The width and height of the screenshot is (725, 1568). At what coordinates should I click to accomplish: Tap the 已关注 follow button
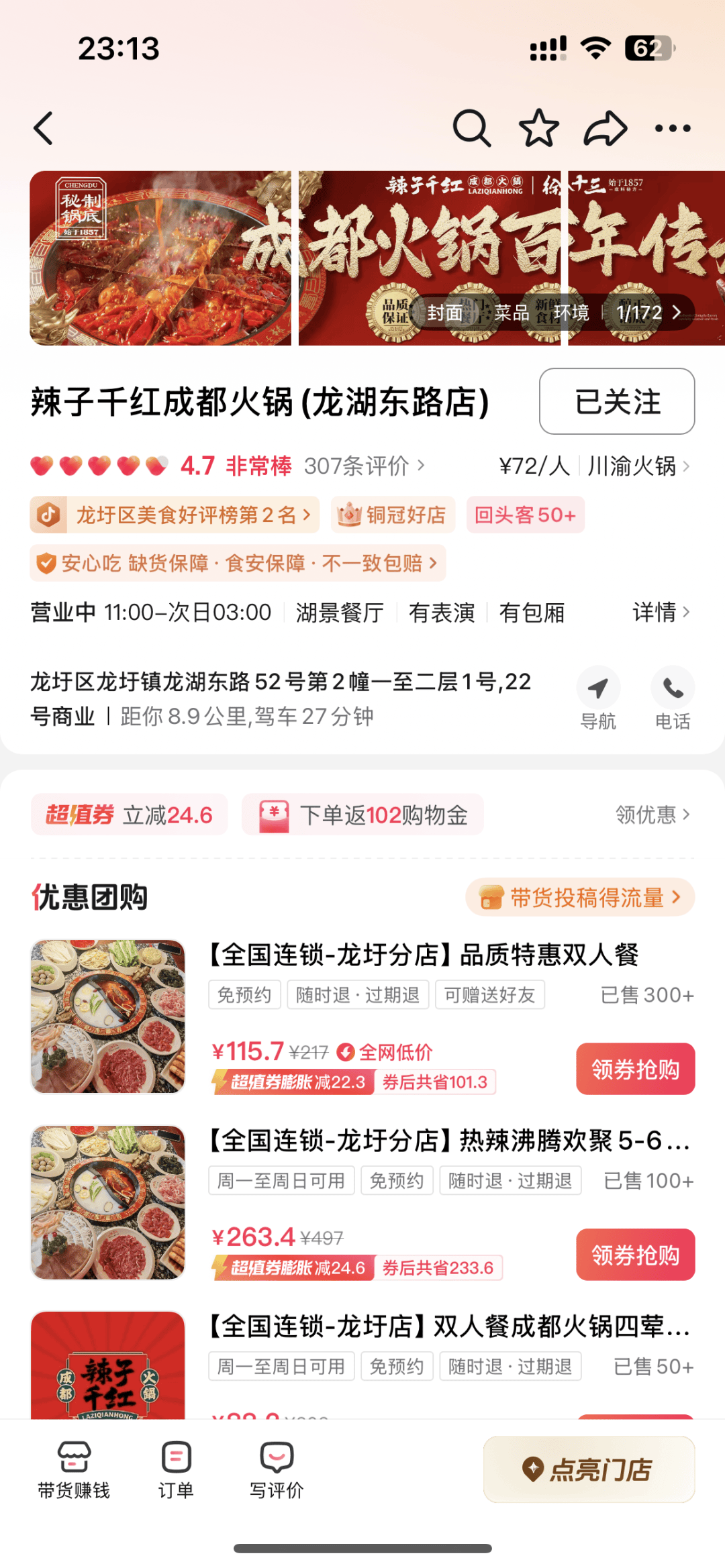click(x=616, y=401)
